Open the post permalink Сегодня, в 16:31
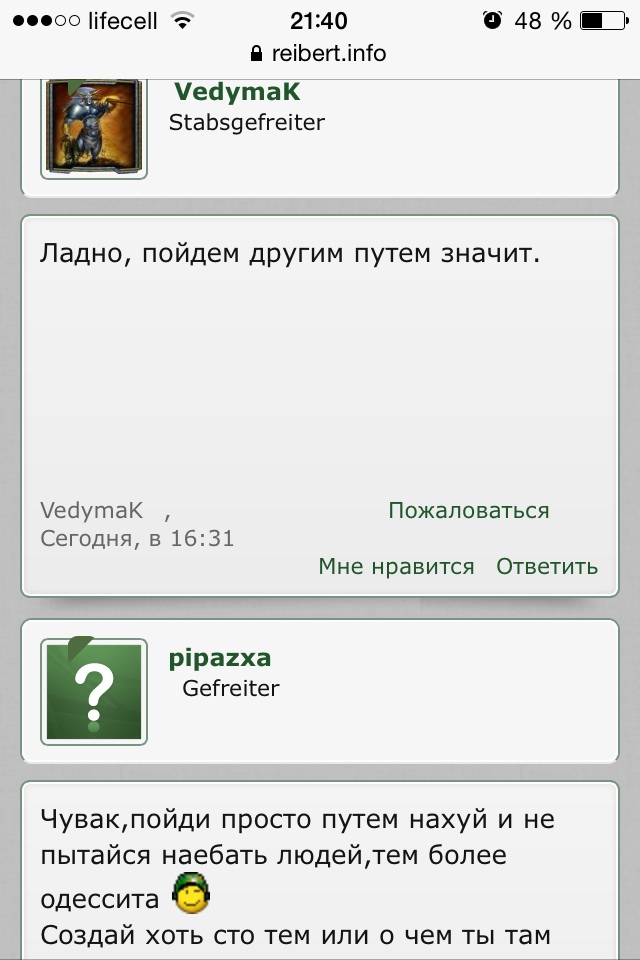640x960 pixels. tap(137, 539)
